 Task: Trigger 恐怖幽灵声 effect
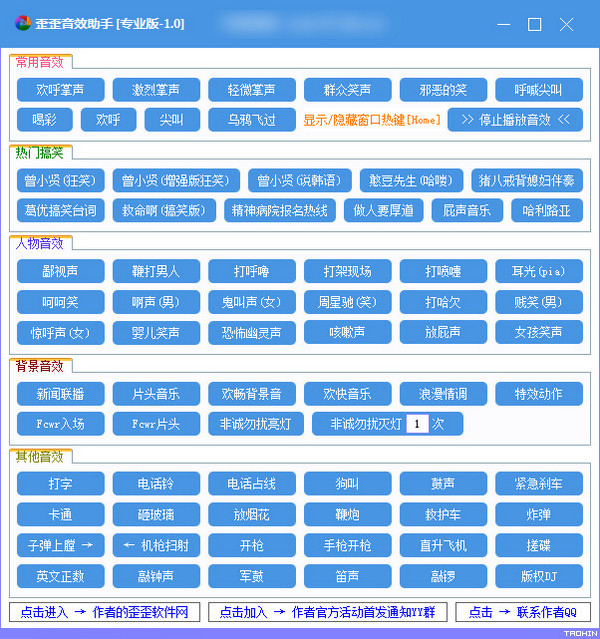tap(251, 332)
